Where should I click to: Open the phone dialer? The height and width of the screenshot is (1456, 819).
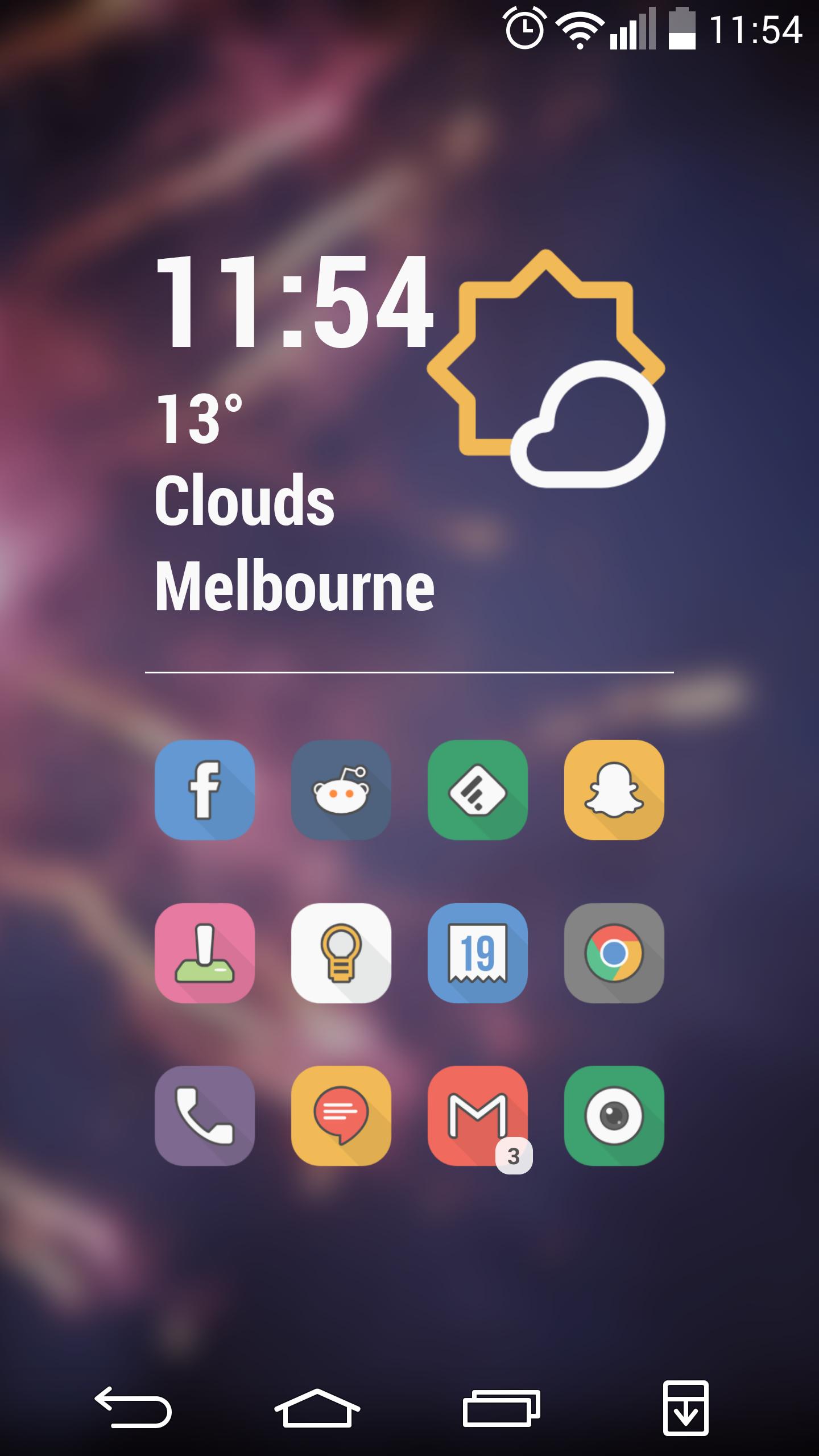(204, 1116)
